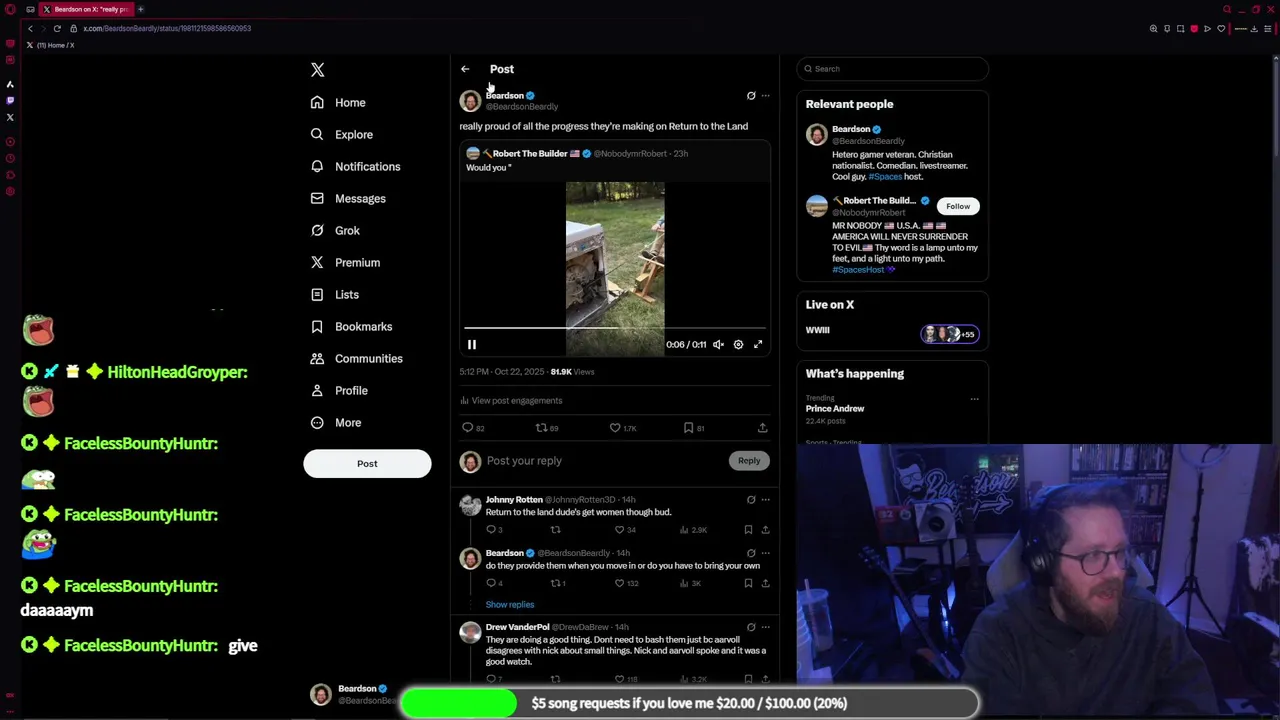The image size is (1280, 720).
Task: Open the Home menu item
Action: coord(349,102)
